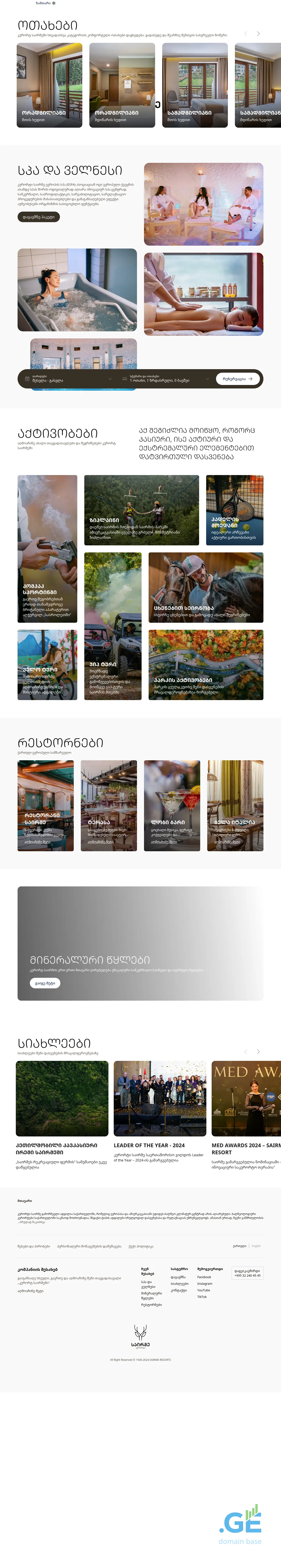Switch site language to English
Screen dimensions: 281x1568
click(256, 1246)
